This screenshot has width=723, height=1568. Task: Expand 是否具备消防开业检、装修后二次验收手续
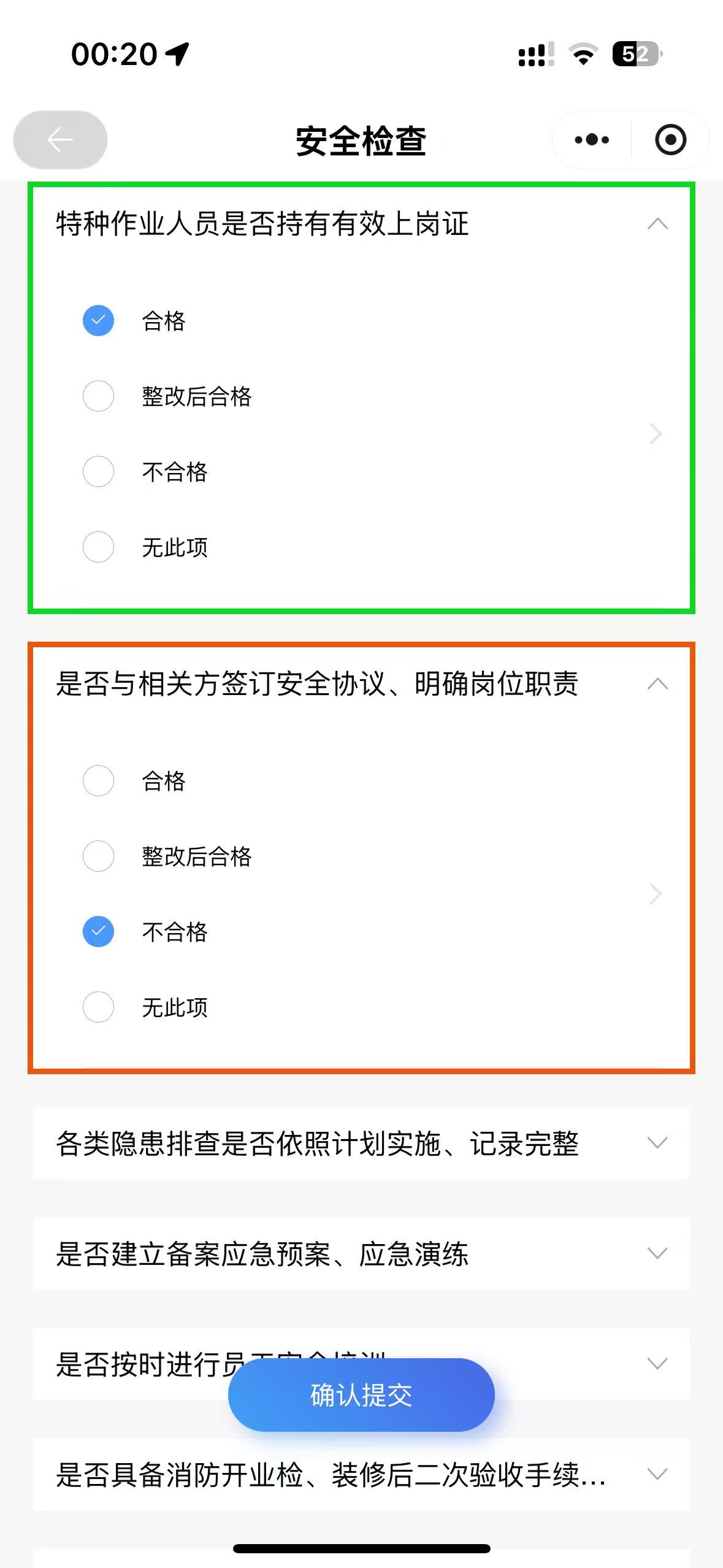(x=657, y=1474)
